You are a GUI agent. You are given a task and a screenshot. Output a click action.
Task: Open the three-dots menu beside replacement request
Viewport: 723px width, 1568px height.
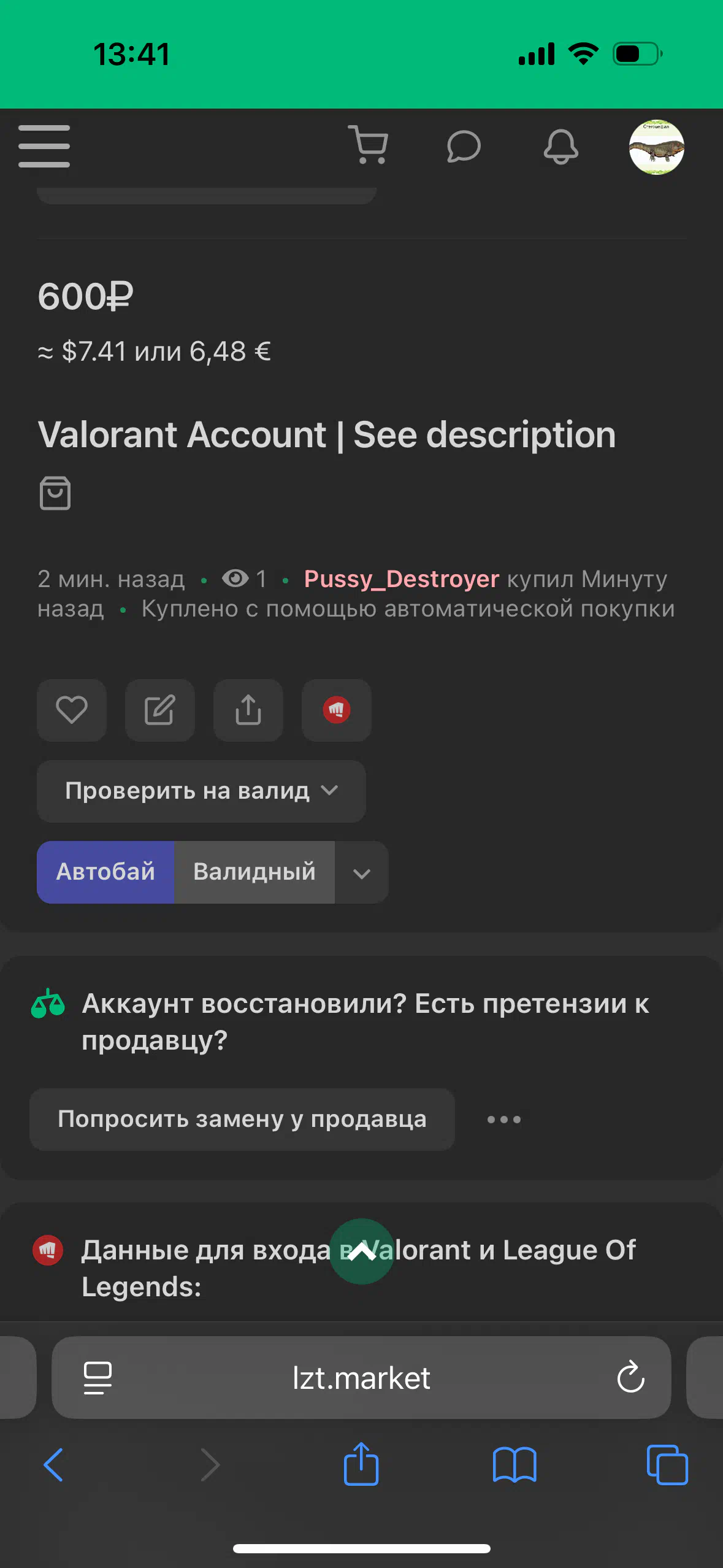tap(504, 1120)
